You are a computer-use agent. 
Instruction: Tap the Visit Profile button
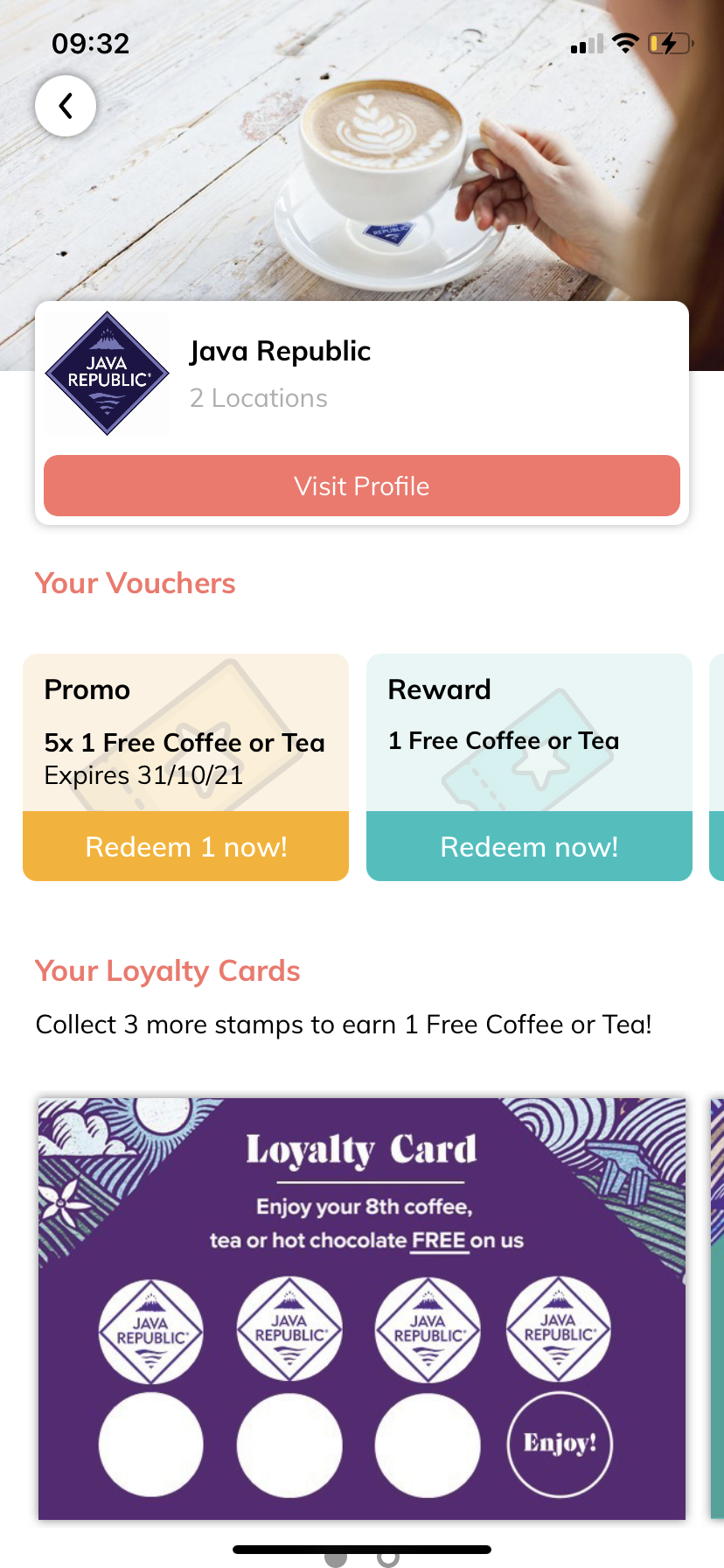(362, 486)
